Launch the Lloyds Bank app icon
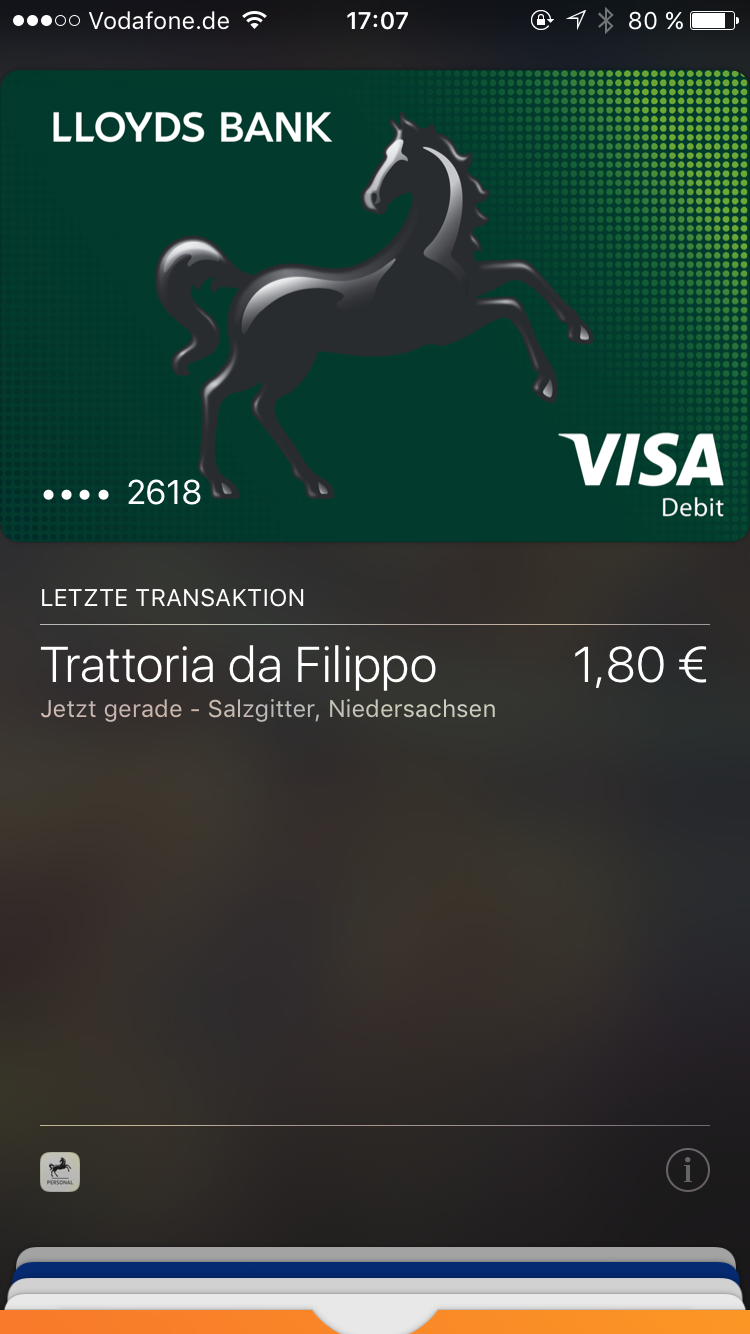Viewport: 750px width, 1334px height. [x=60, y=1171]
